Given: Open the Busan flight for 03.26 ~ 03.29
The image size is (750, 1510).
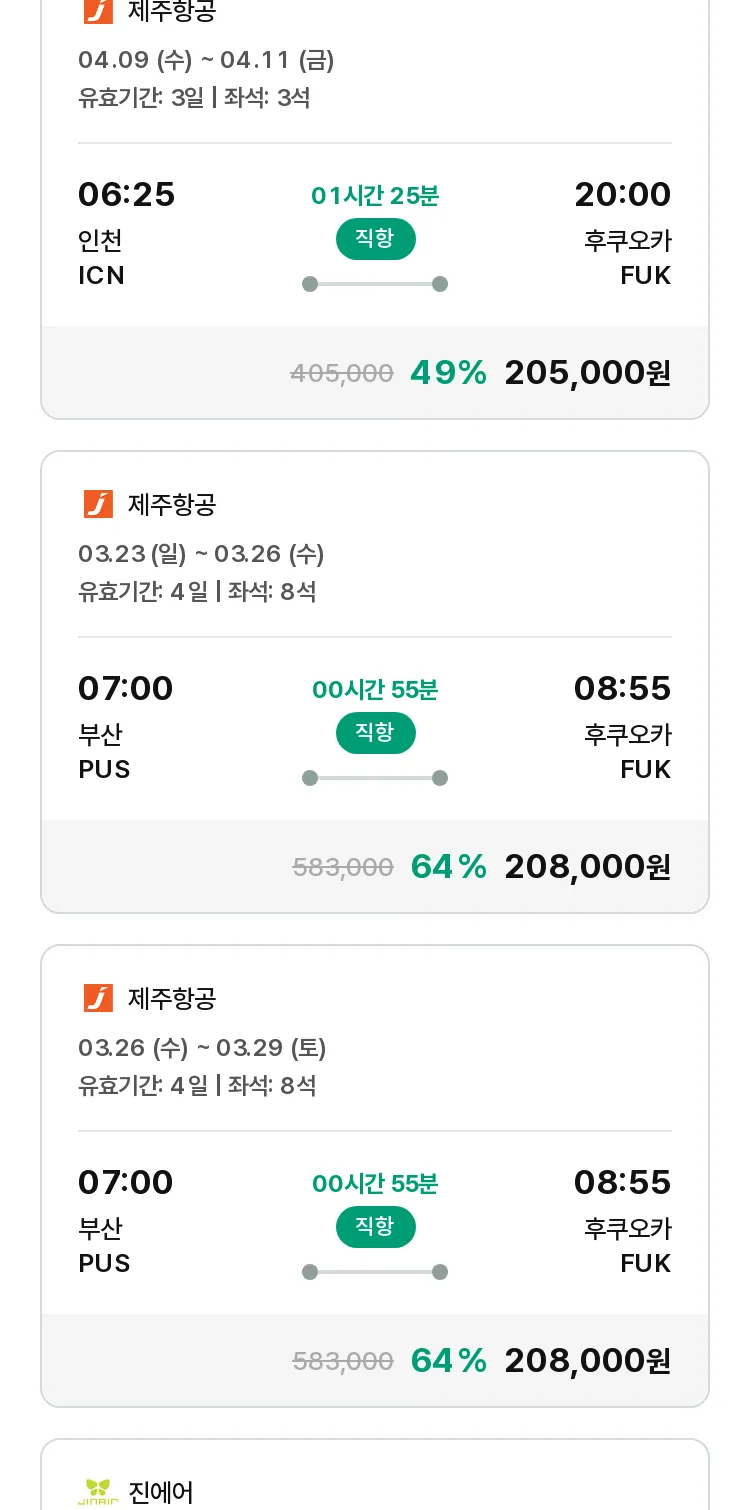Looking at the screenshot, I should (375, 1176).
